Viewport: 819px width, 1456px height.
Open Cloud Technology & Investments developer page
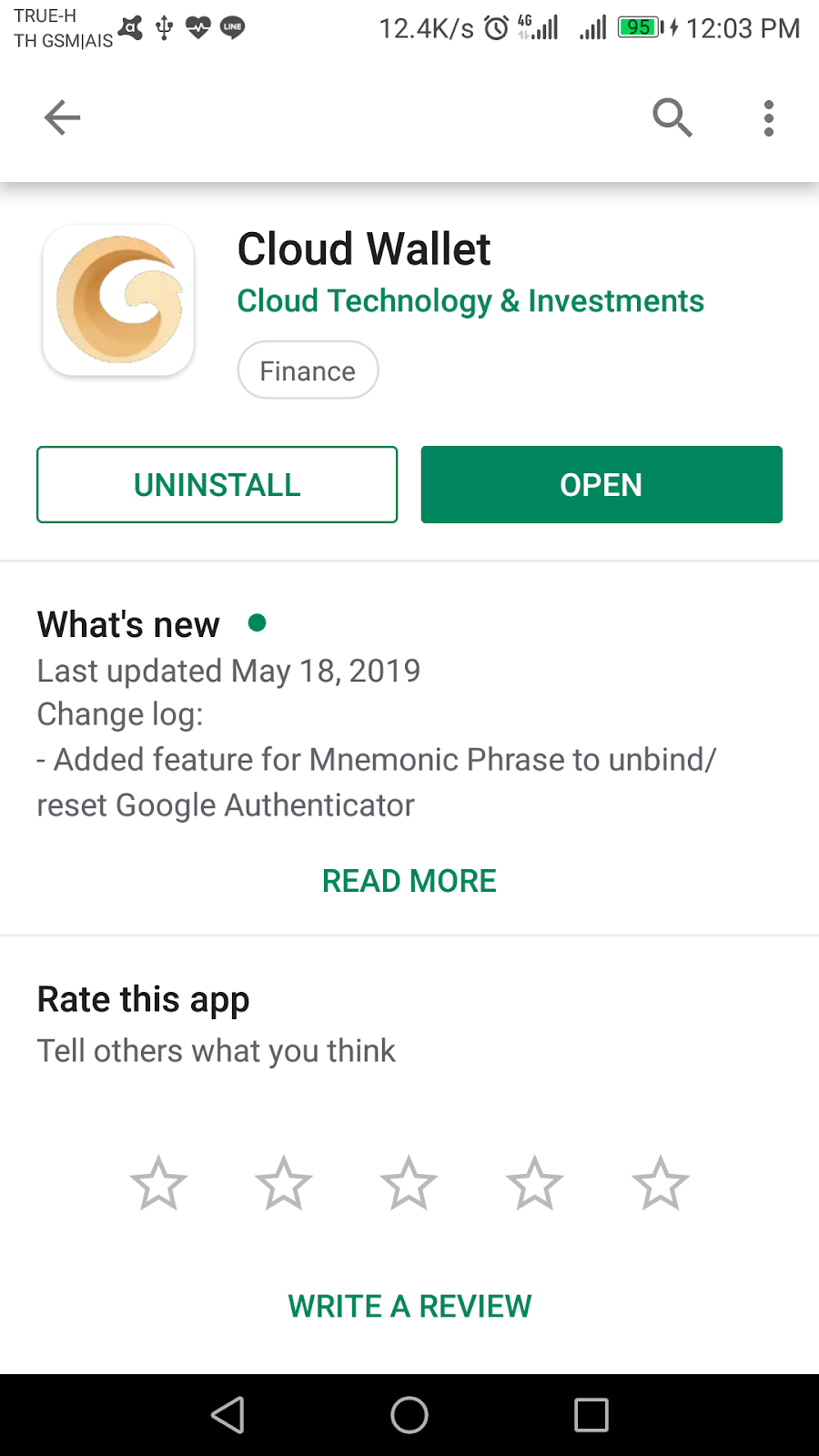point(470,301)
